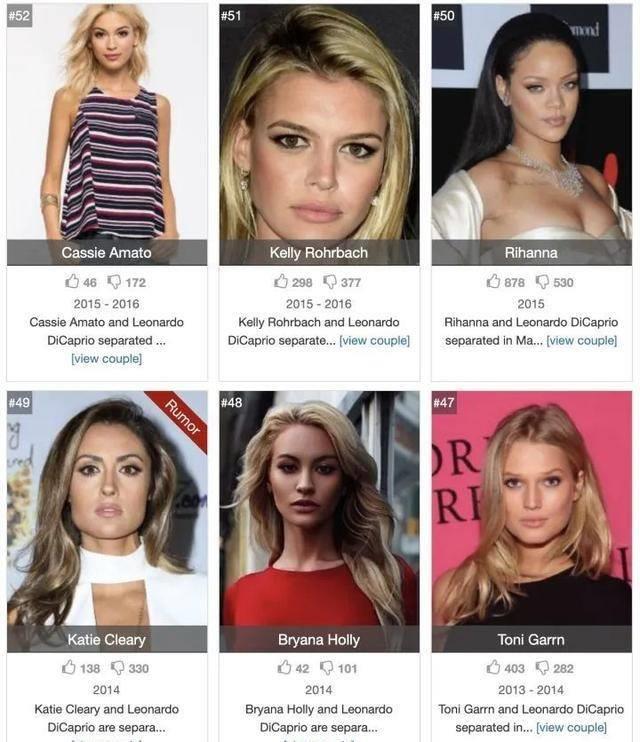The image size is (640, 742).
Task: Follow view couple link for Kelly Rohrbach
Action: click(374, 341)
